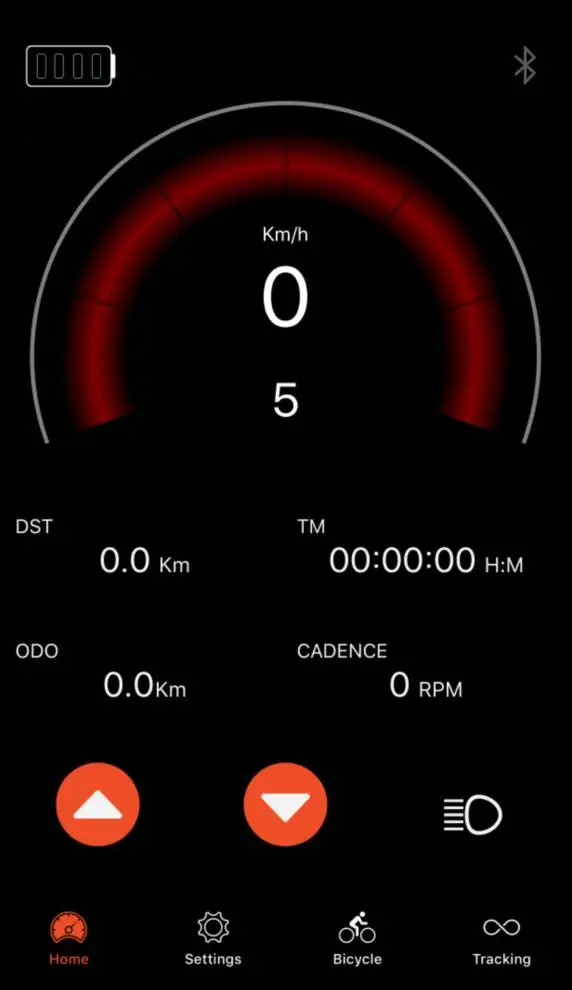Image resolution: width=572 pixels, height=990 pixels.
Task: Go to the Bicycle tab
Action: 357,939
